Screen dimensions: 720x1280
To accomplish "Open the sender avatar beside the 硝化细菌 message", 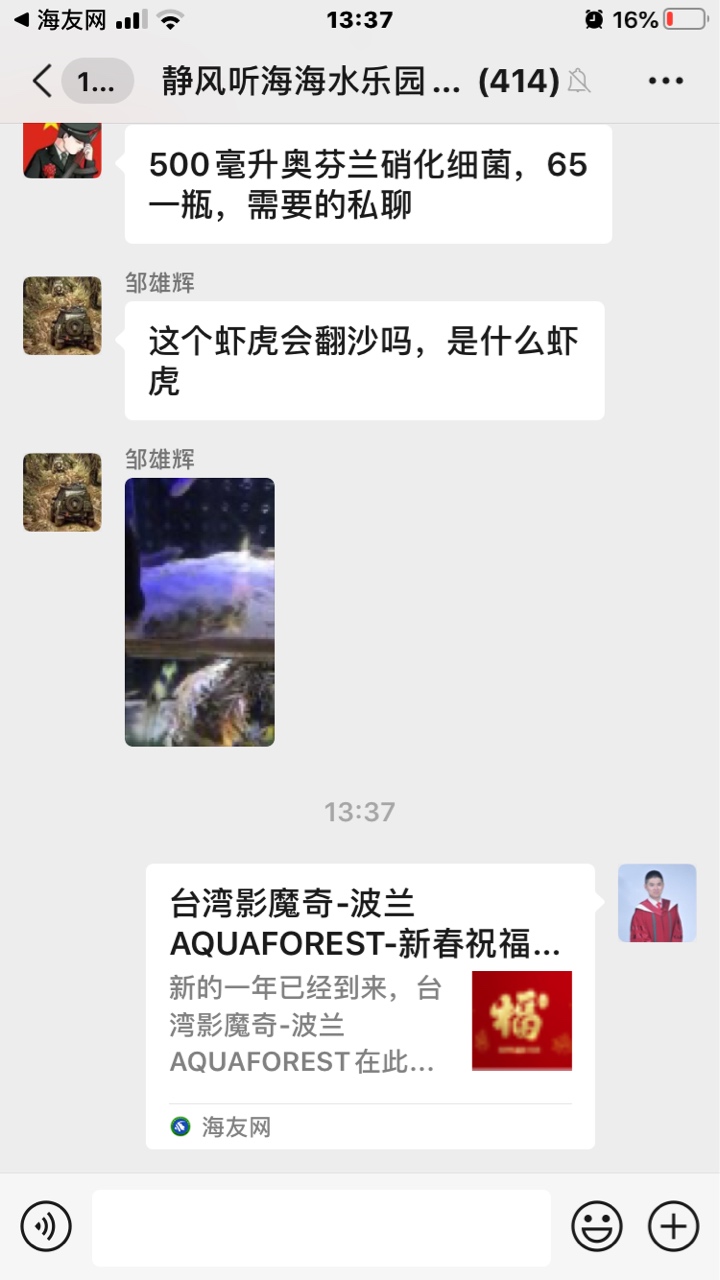I will click(62, 152).
